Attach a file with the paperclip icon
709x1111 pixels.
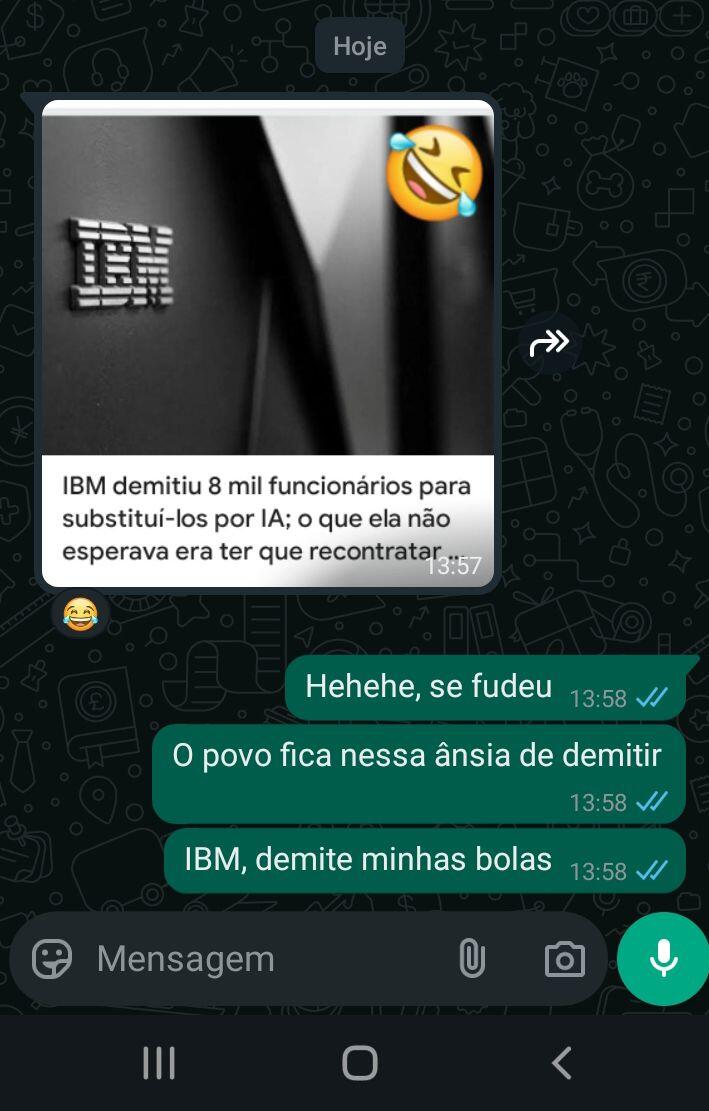[x=472, y=959]
